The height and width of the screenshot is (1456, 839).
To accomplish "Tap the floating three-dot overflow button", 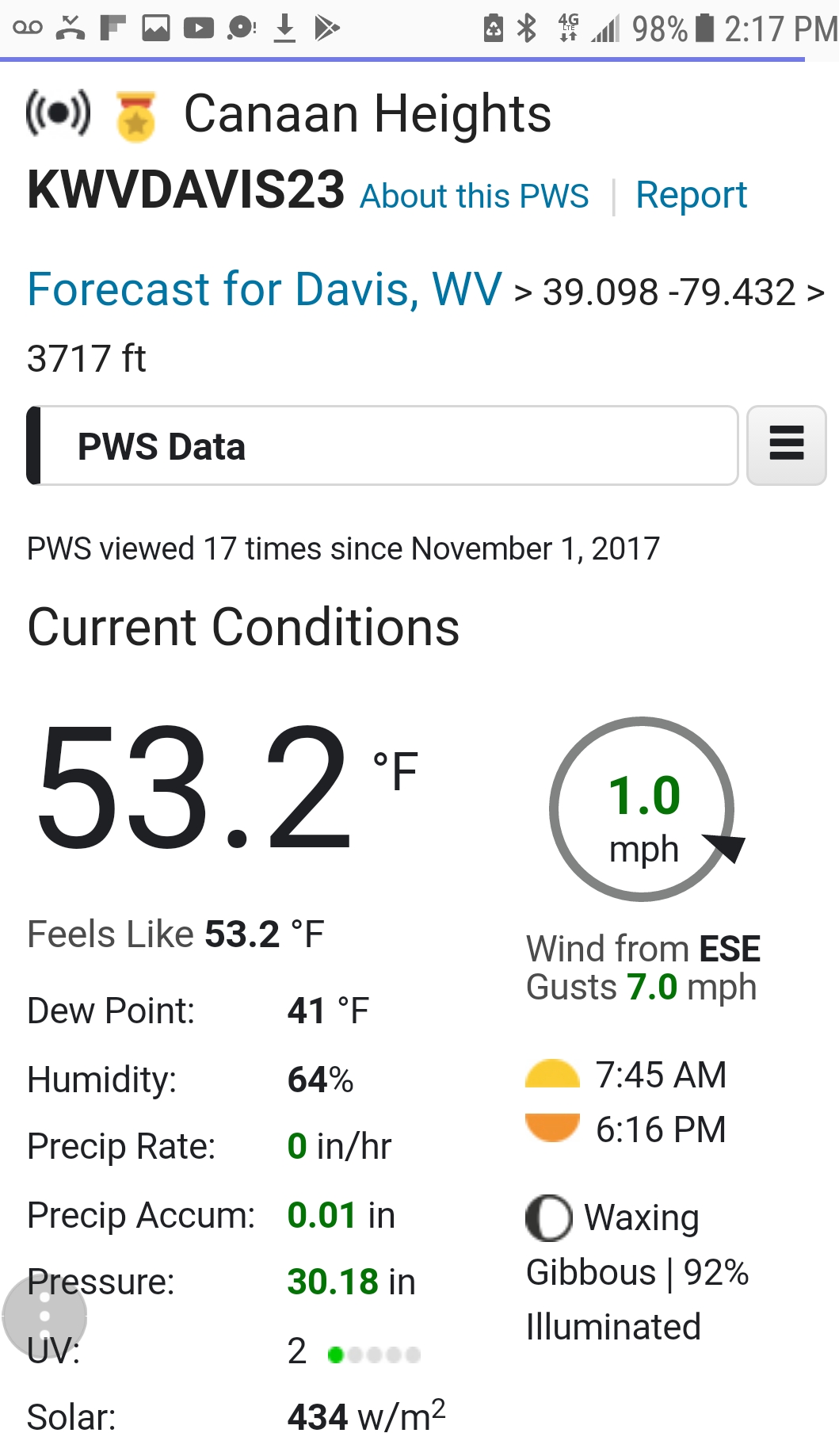I will click(44, 1316).
